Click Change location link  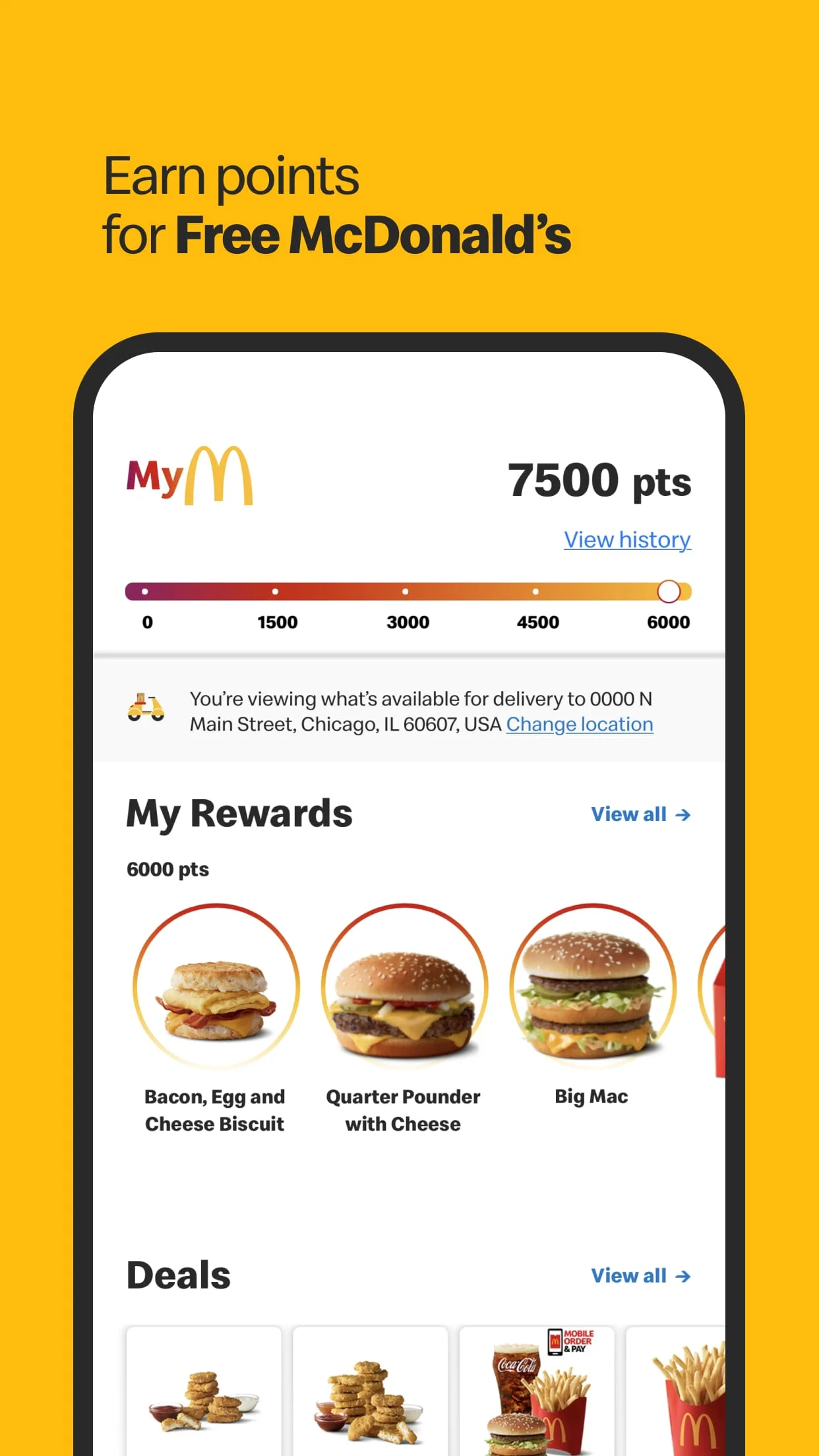pyautogui.click(x=579, y=724)
